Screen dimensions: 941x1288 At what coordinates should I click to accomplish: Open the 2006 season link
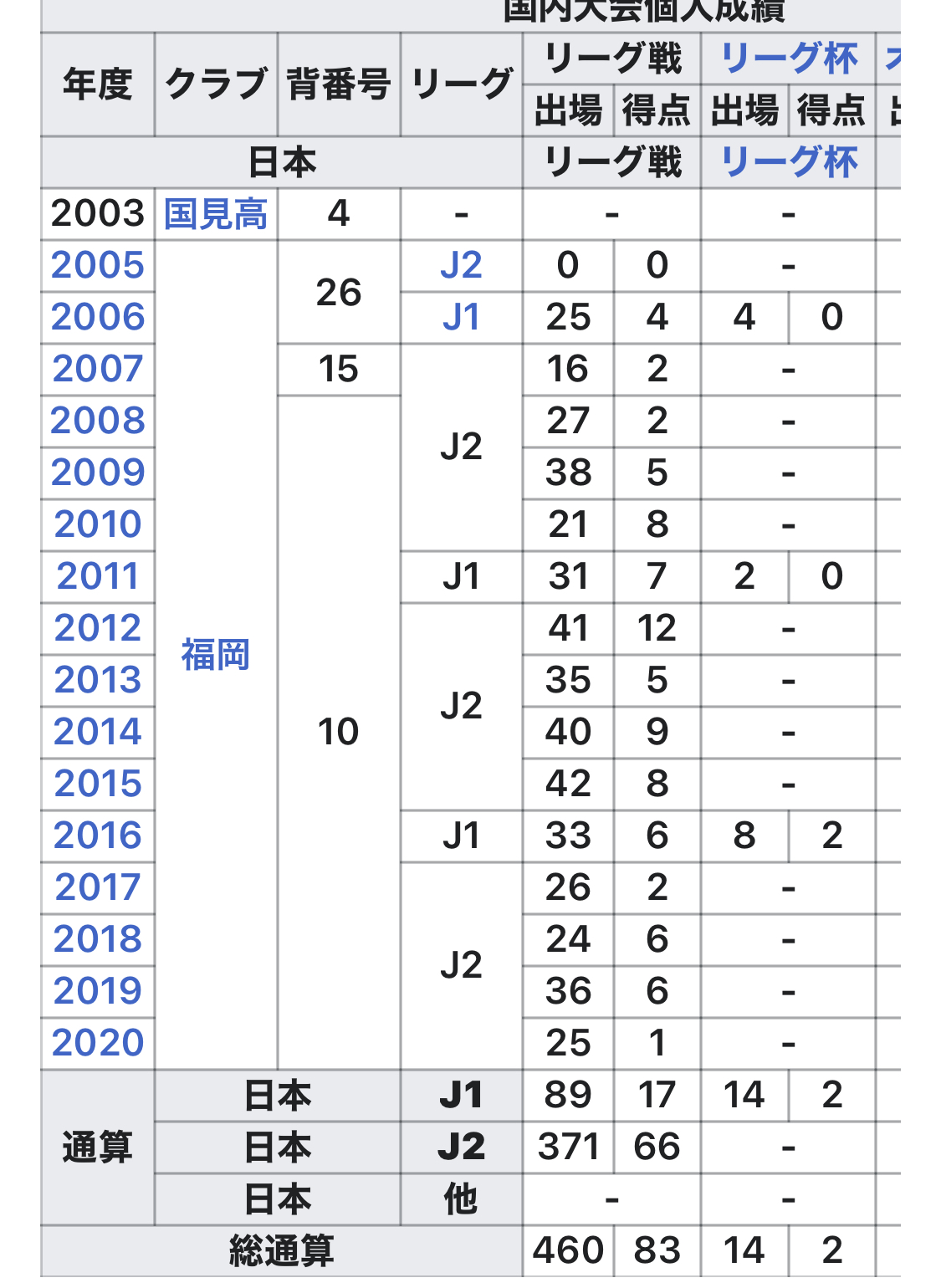98,318
